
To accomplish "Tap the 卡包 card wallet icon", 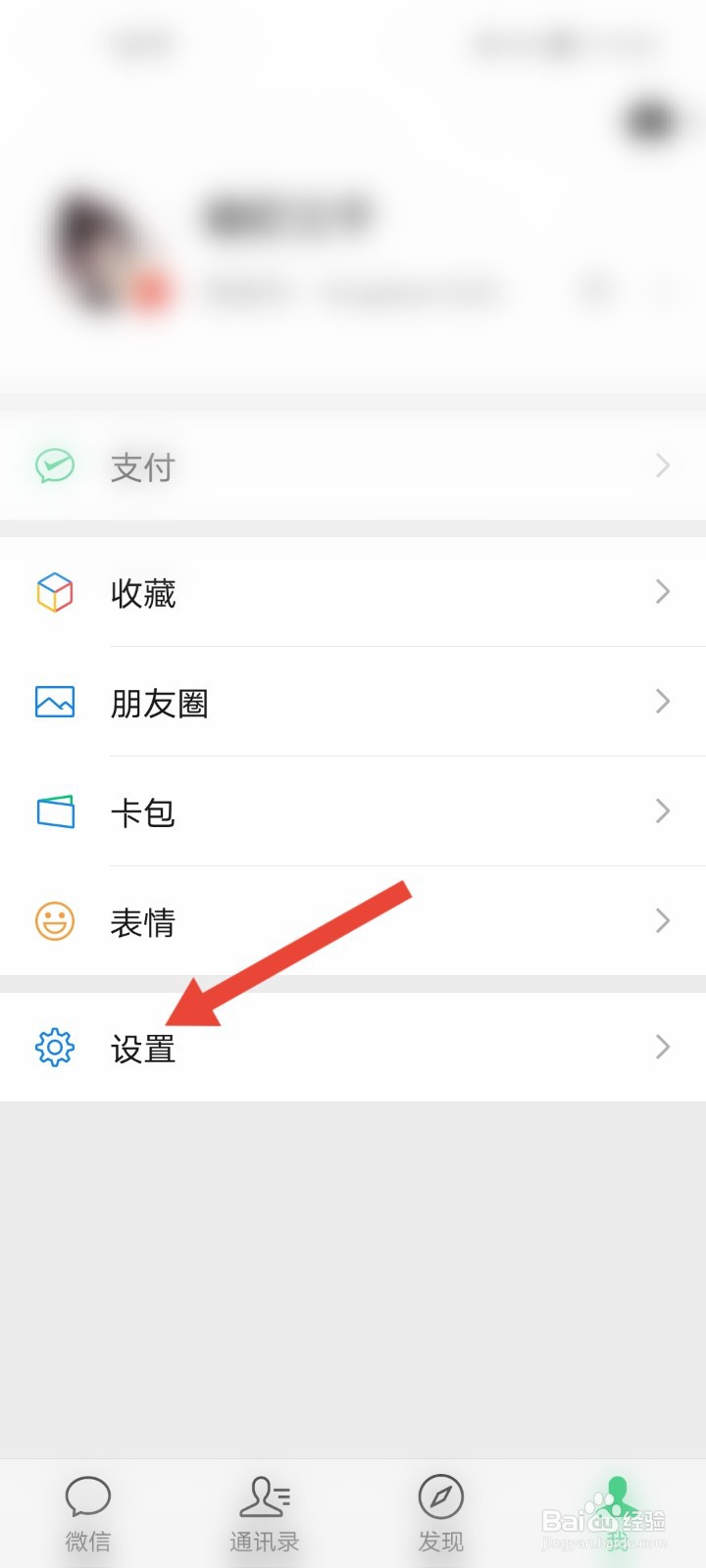I will point(55,811).
